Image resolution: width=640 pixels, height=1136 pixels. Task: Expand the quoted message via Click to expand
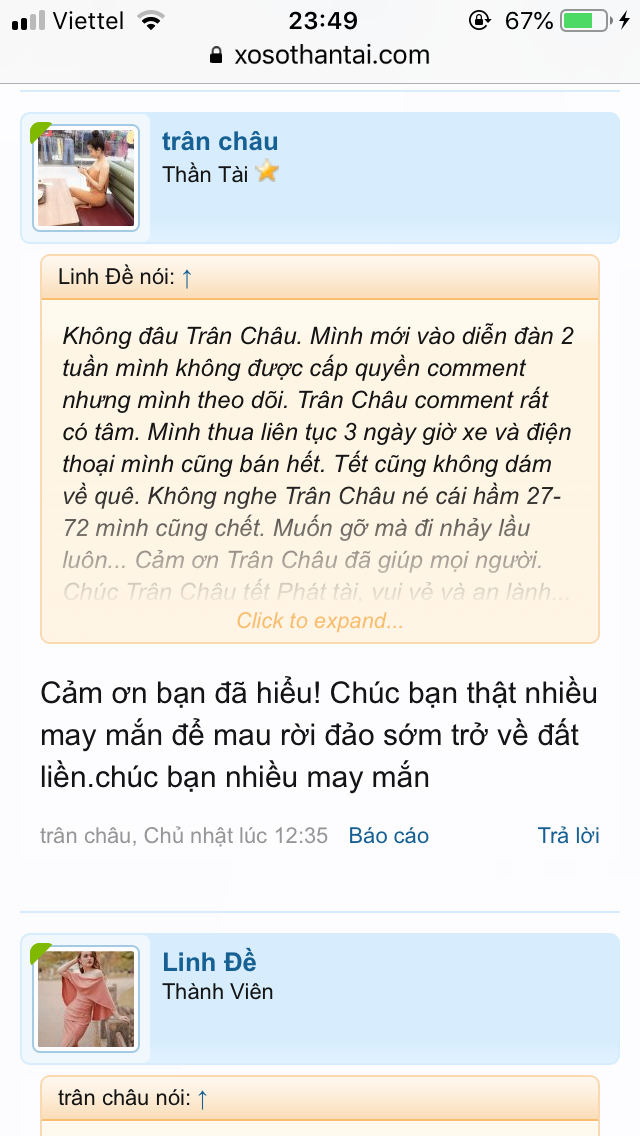320,620
